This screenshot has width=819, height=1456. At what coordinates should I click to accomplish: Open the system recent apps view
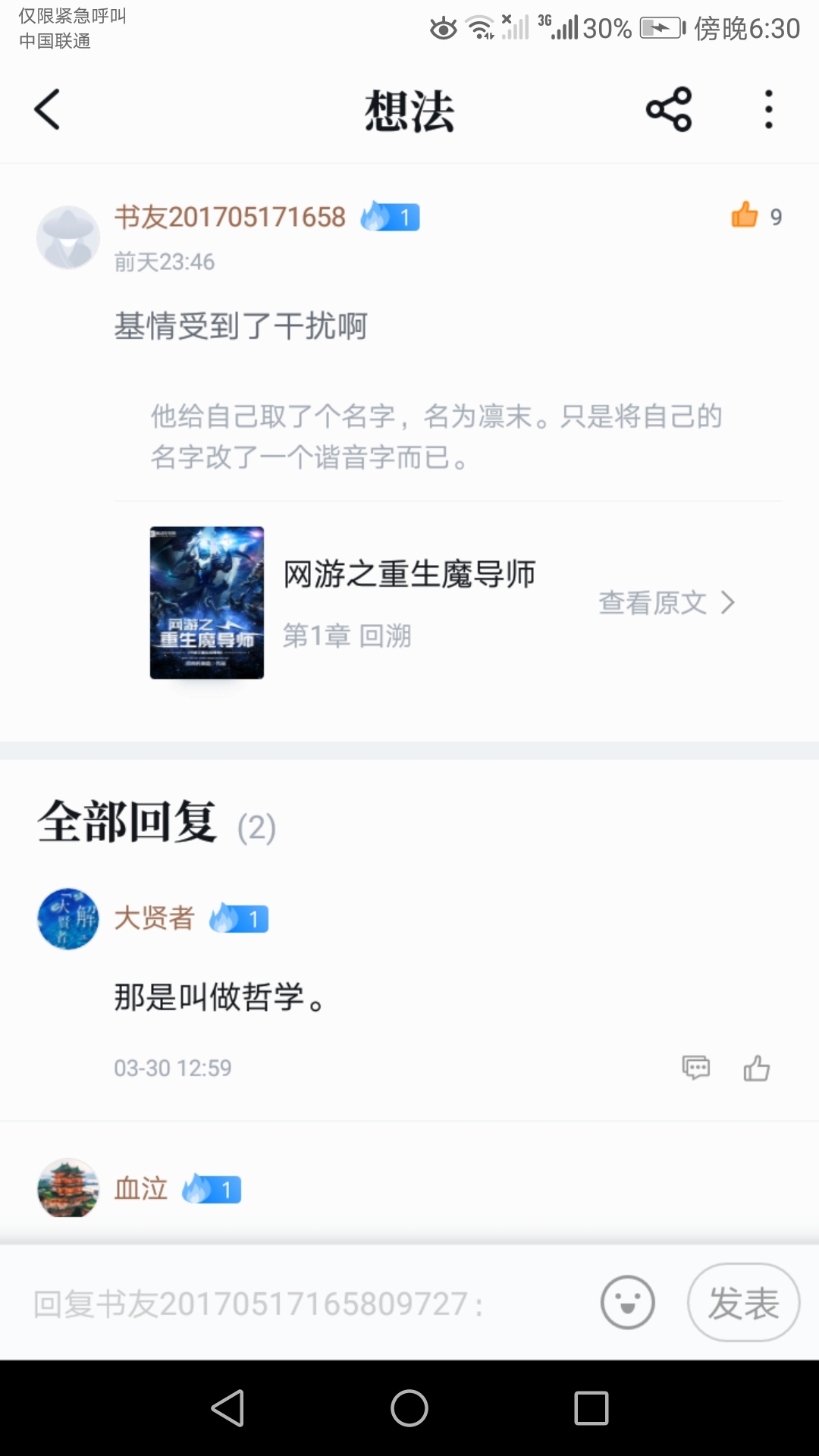click(x=591, y=1408)
